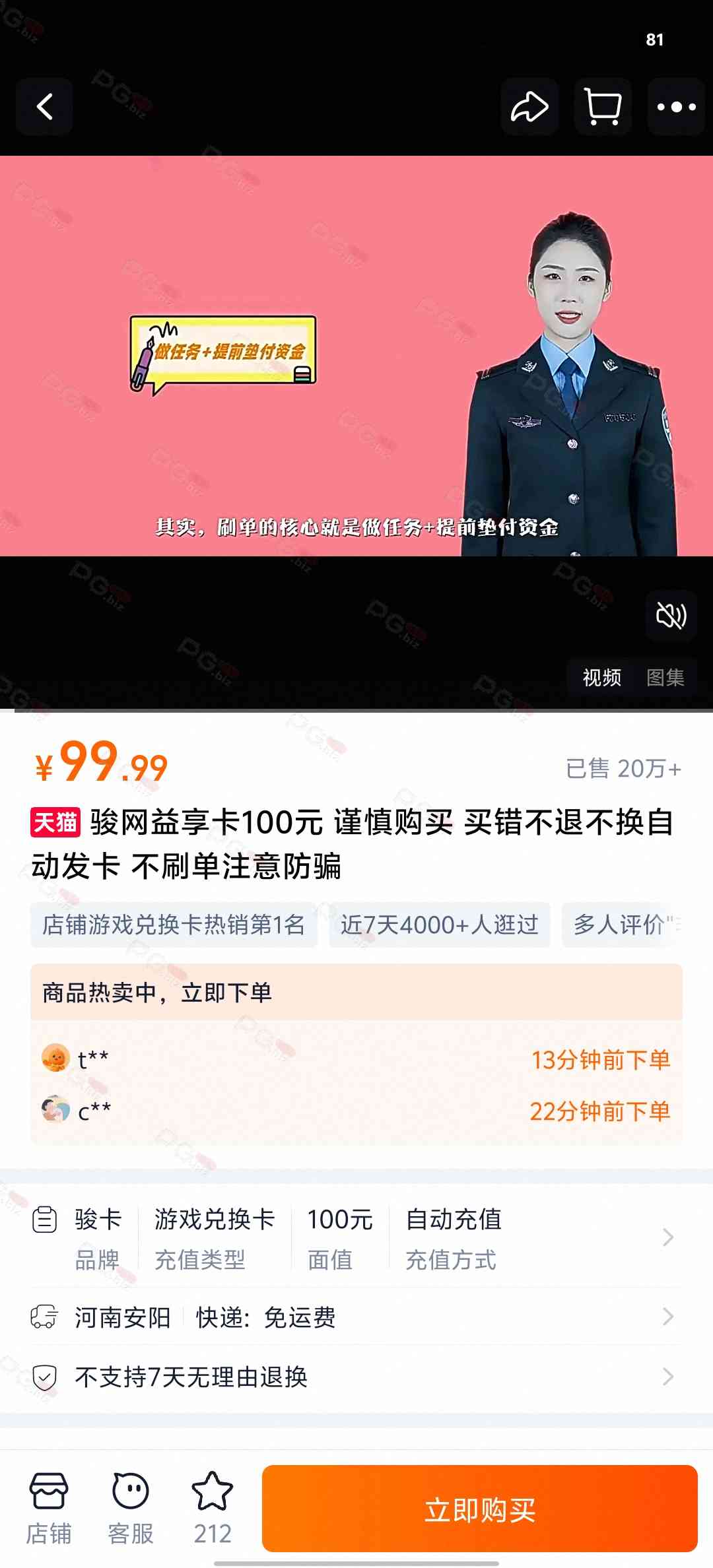Open the three-dot overflow menu
713x1568 pixels.
pyautogui.click(x=676, y=107)
